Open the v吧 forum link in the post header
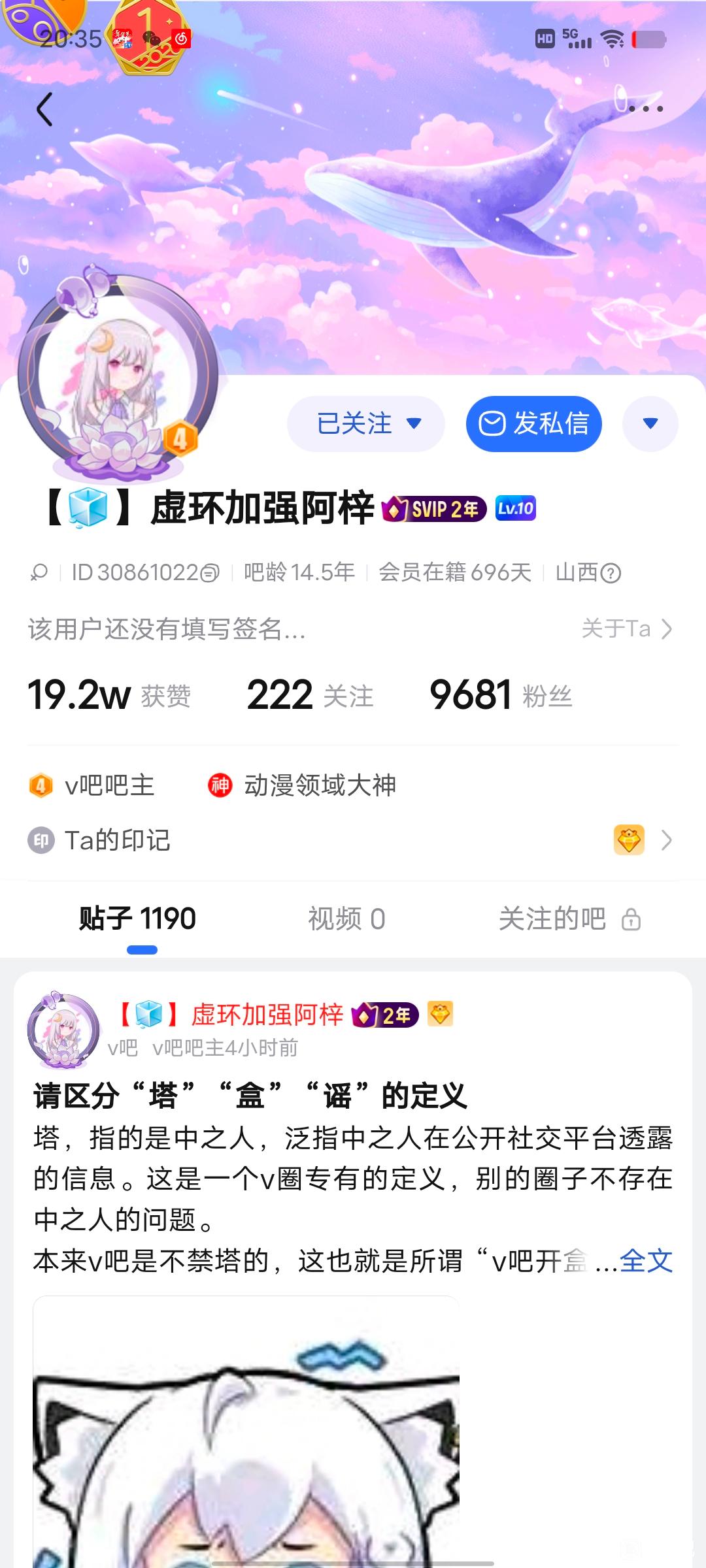This screenshot has width=706, height=1568. tap(123, 1048)
